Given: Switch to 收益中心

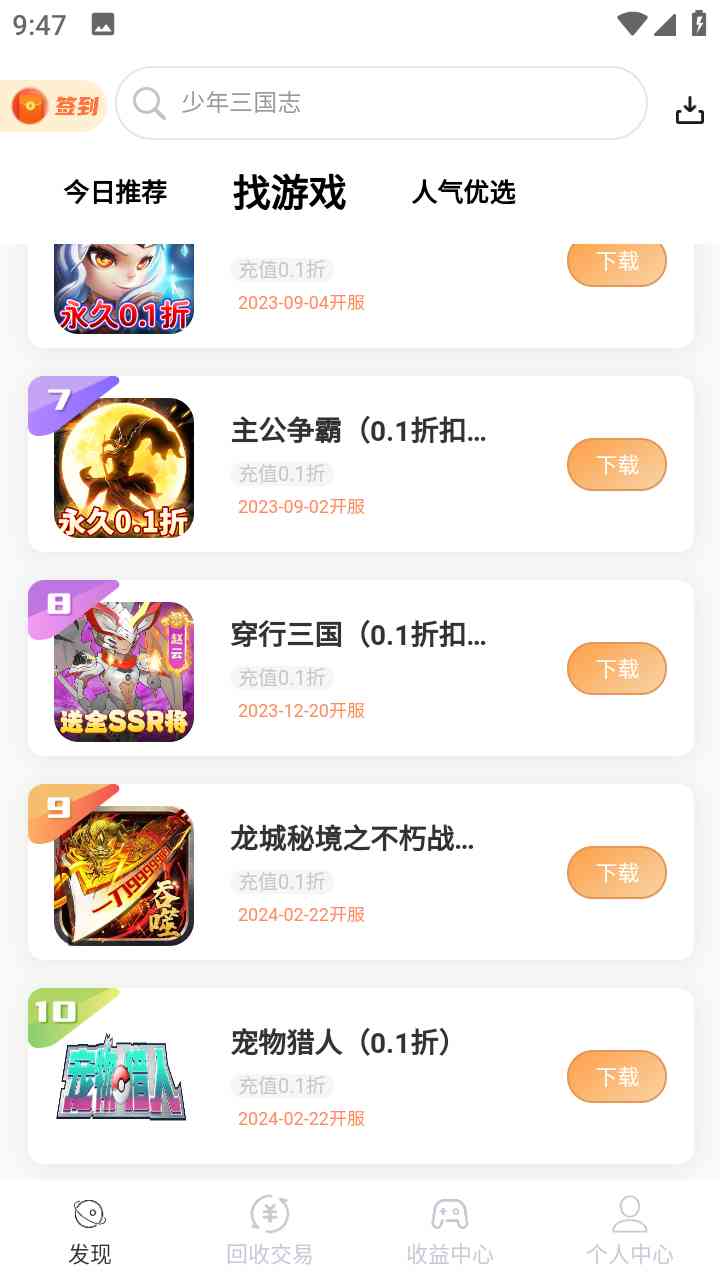Looking at the screenshot, I should (450, 1232).
